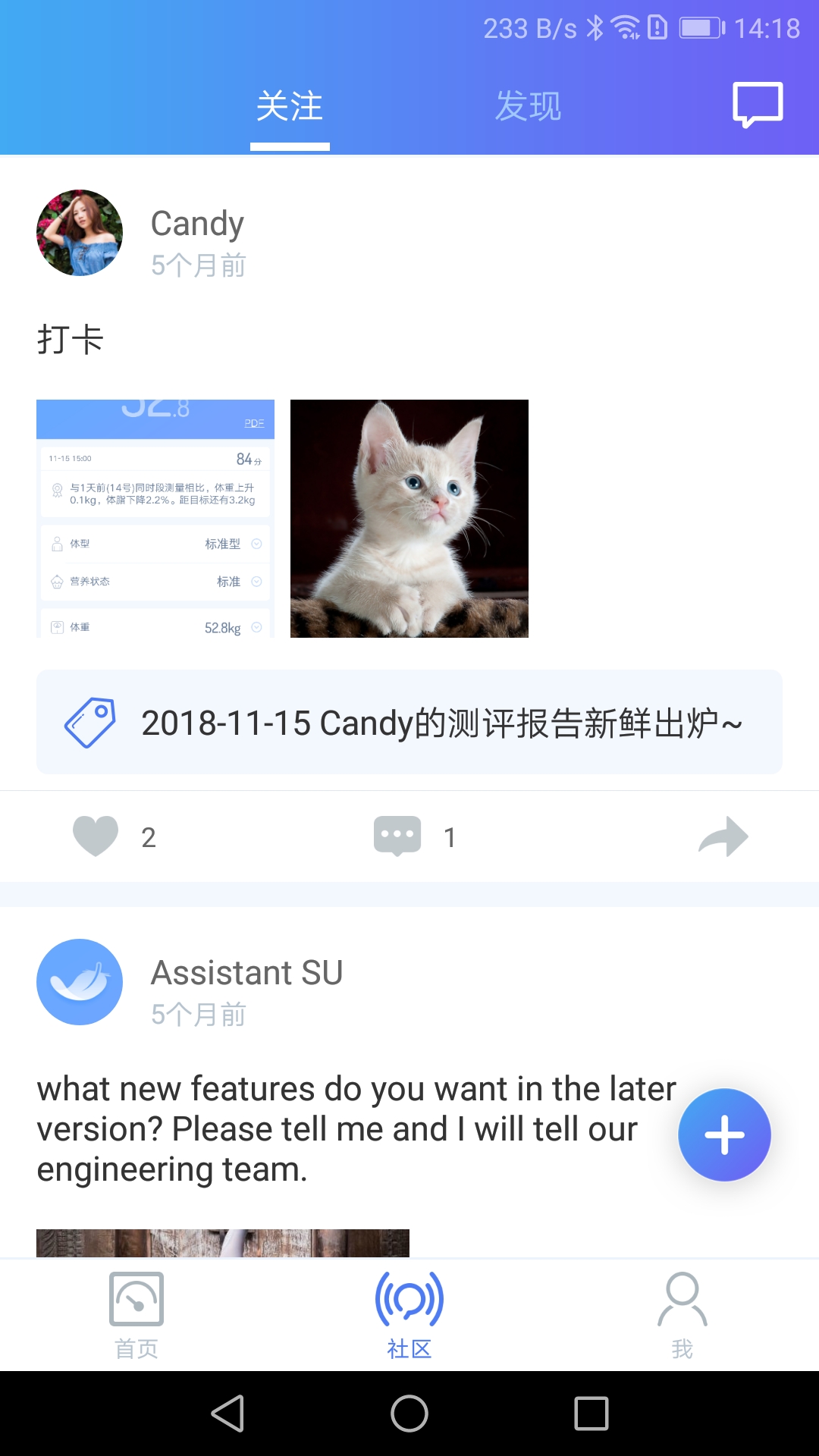The image size is (819, 1456).
Task: Tap the PDF link in the report thumbnail
Action: point(255,424)
